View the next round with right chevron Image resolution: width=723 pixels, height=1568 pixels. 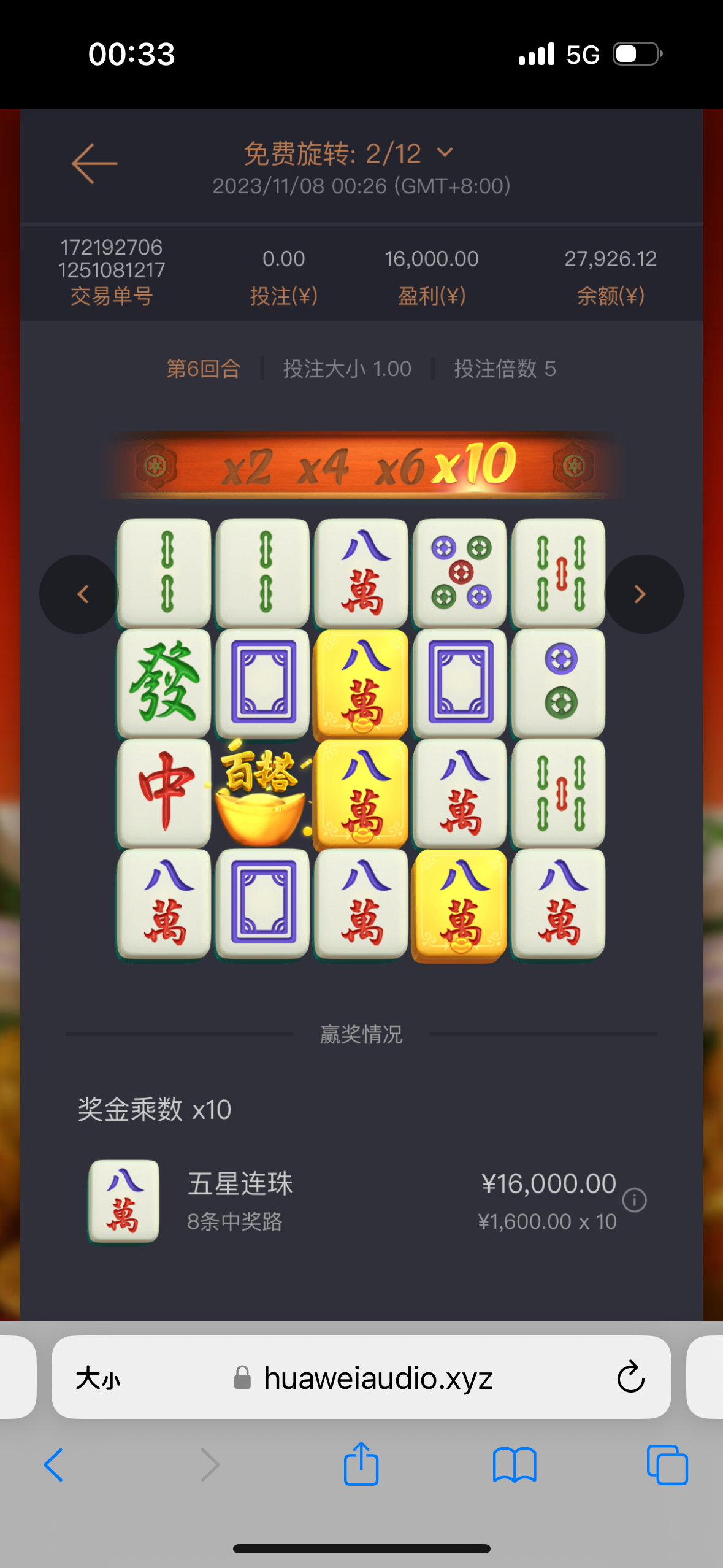tap(642, 594)
